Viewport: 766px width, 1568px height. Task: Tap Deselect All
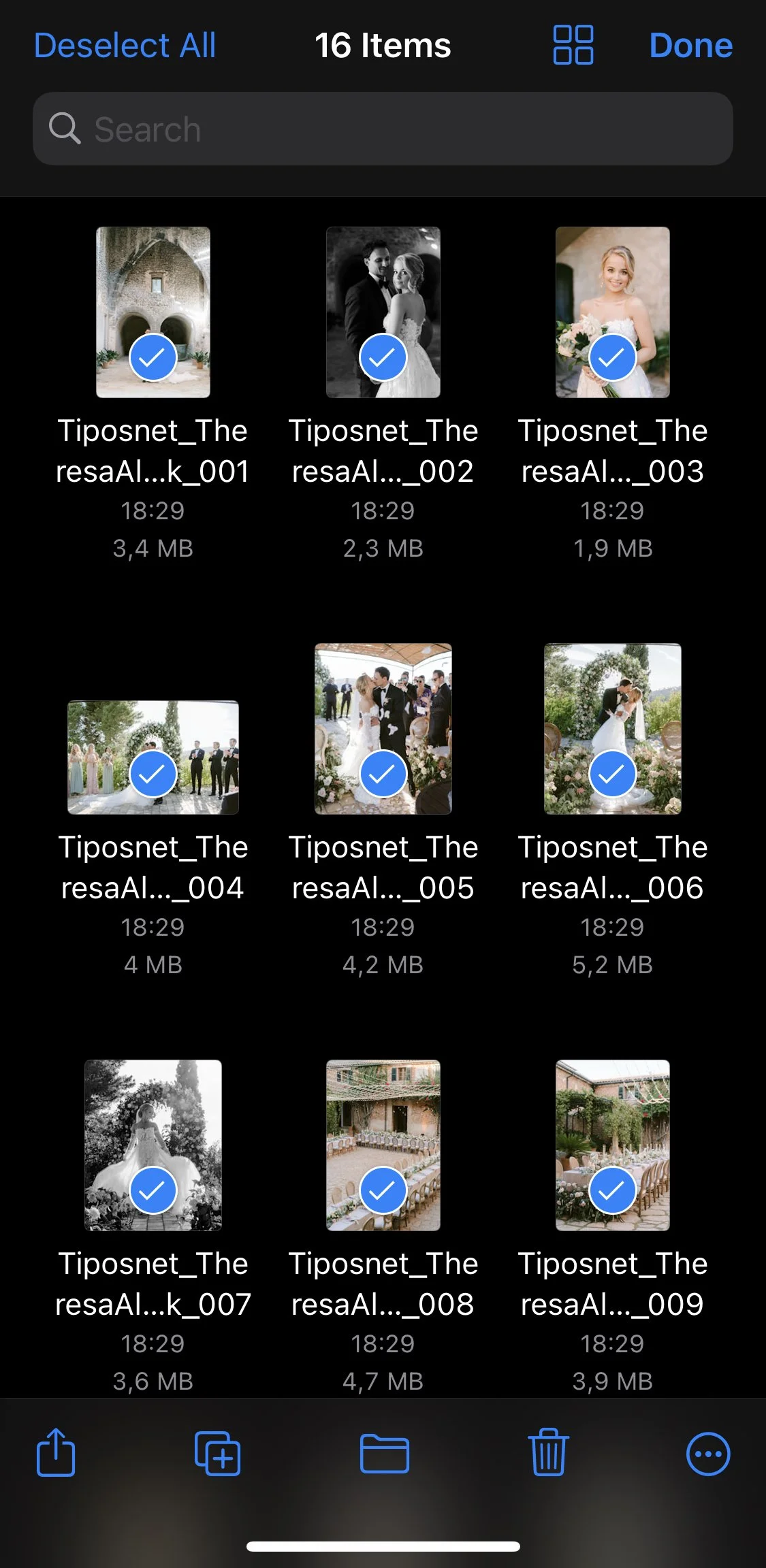[125, 46]
